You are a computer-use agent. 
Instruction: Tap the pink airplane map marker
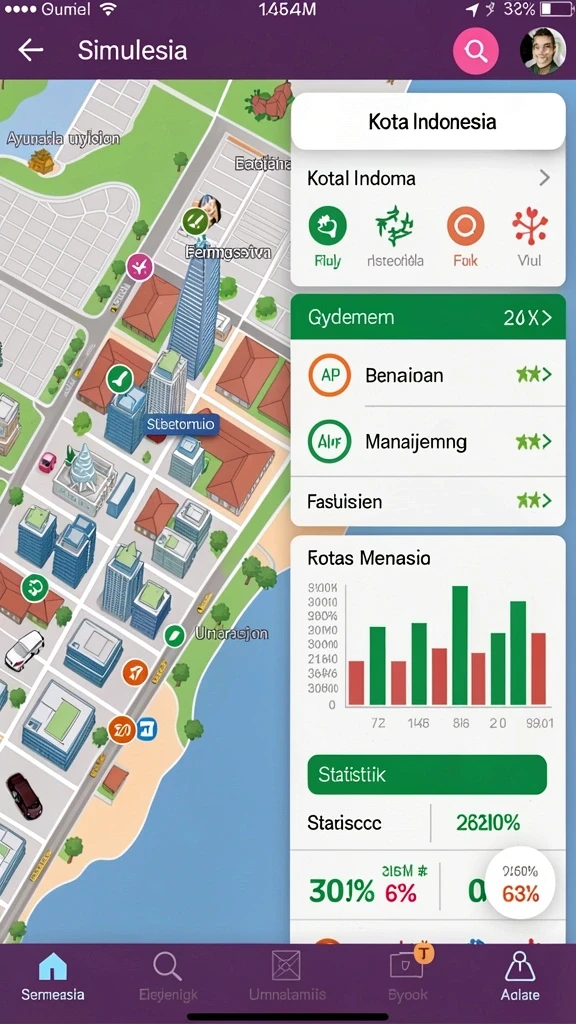(x=140, y=266)
